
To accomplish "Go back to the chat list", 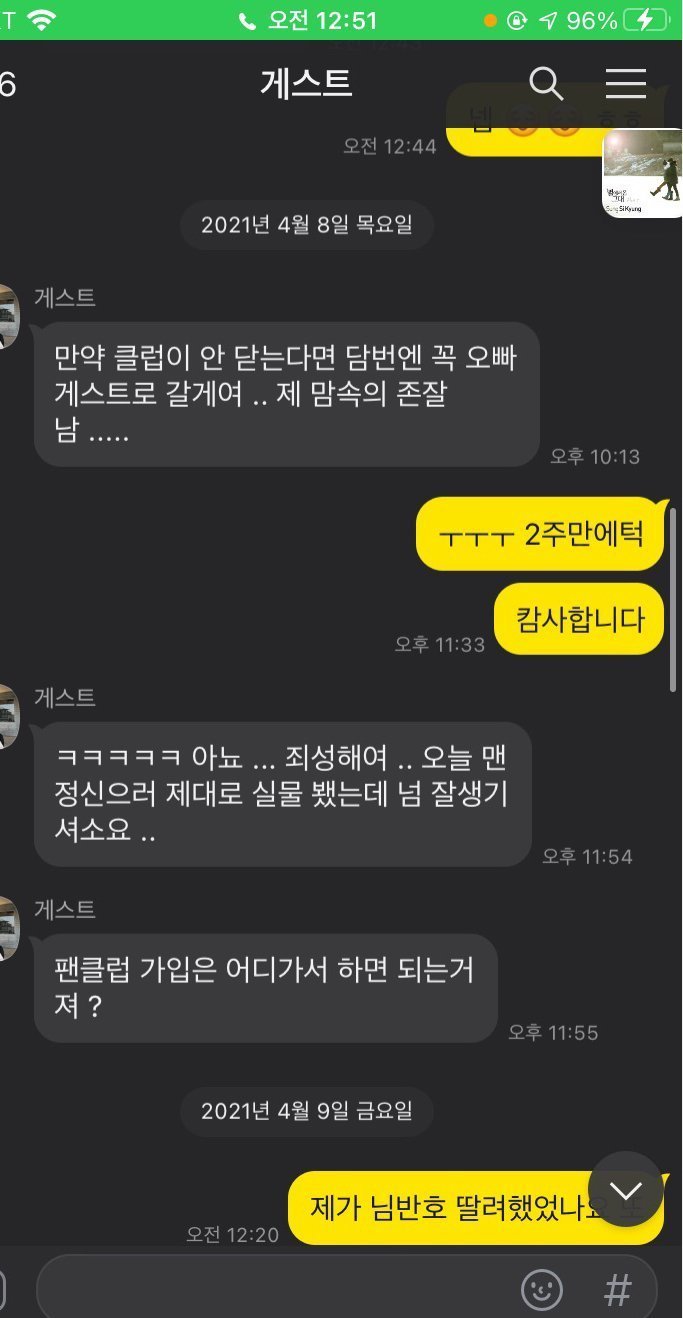I will (8, 85).
